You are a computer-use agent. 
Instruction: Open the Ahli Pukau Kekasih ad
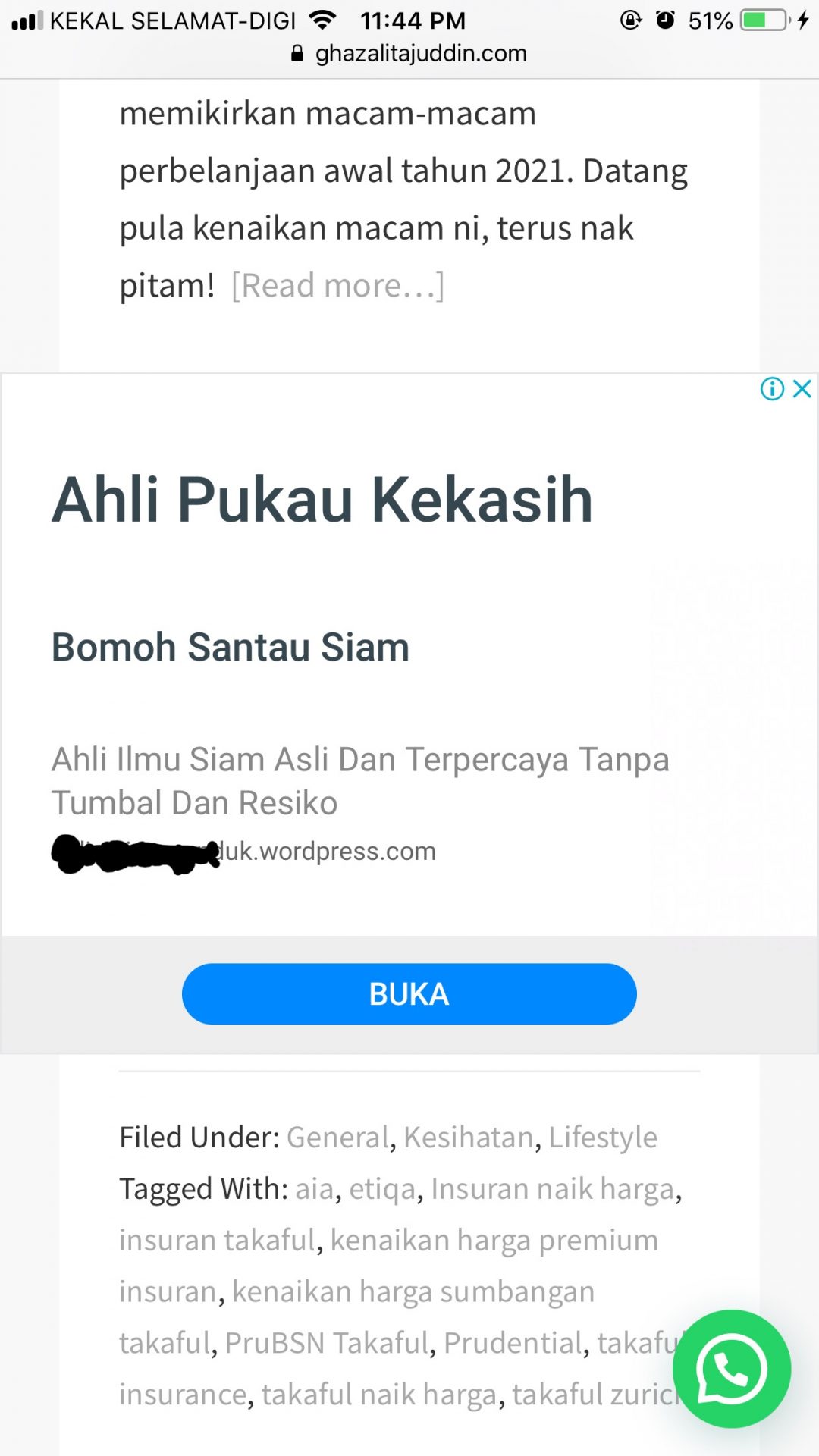(x=322, y=500)
